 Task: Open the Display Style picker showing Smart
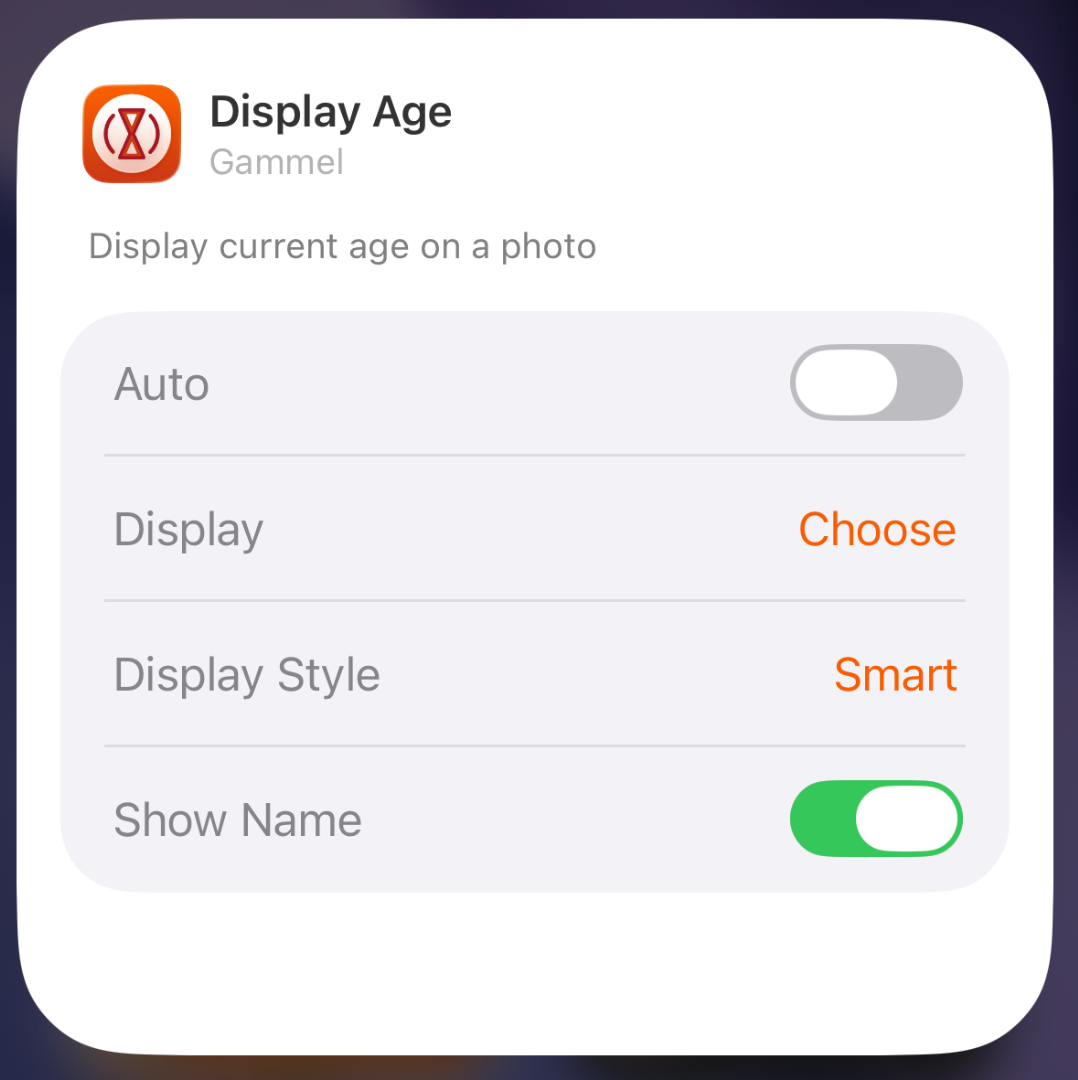tap(896, 675)
